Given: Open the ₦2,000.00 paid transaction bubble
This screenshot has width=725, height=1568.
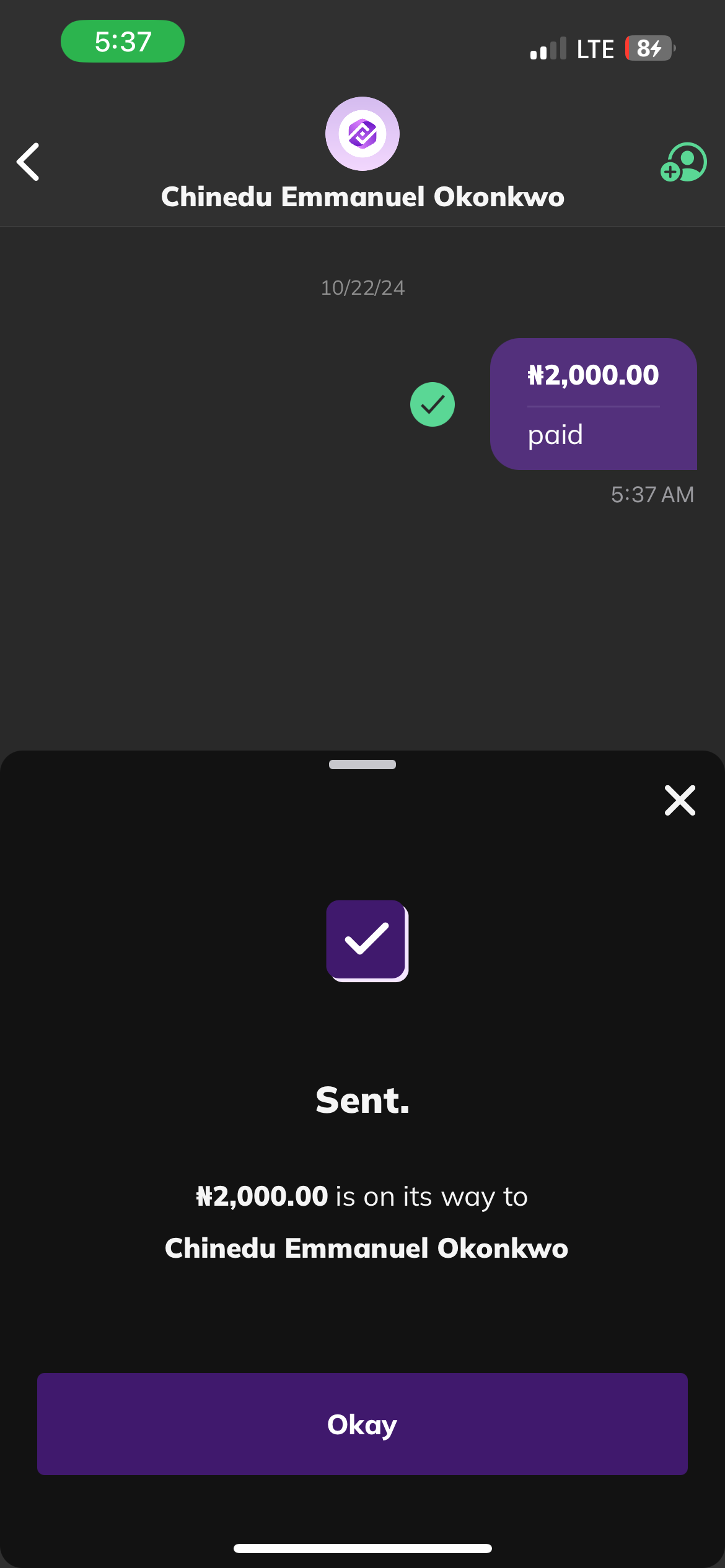Looking at the screenshot, I should click(593, 404).
